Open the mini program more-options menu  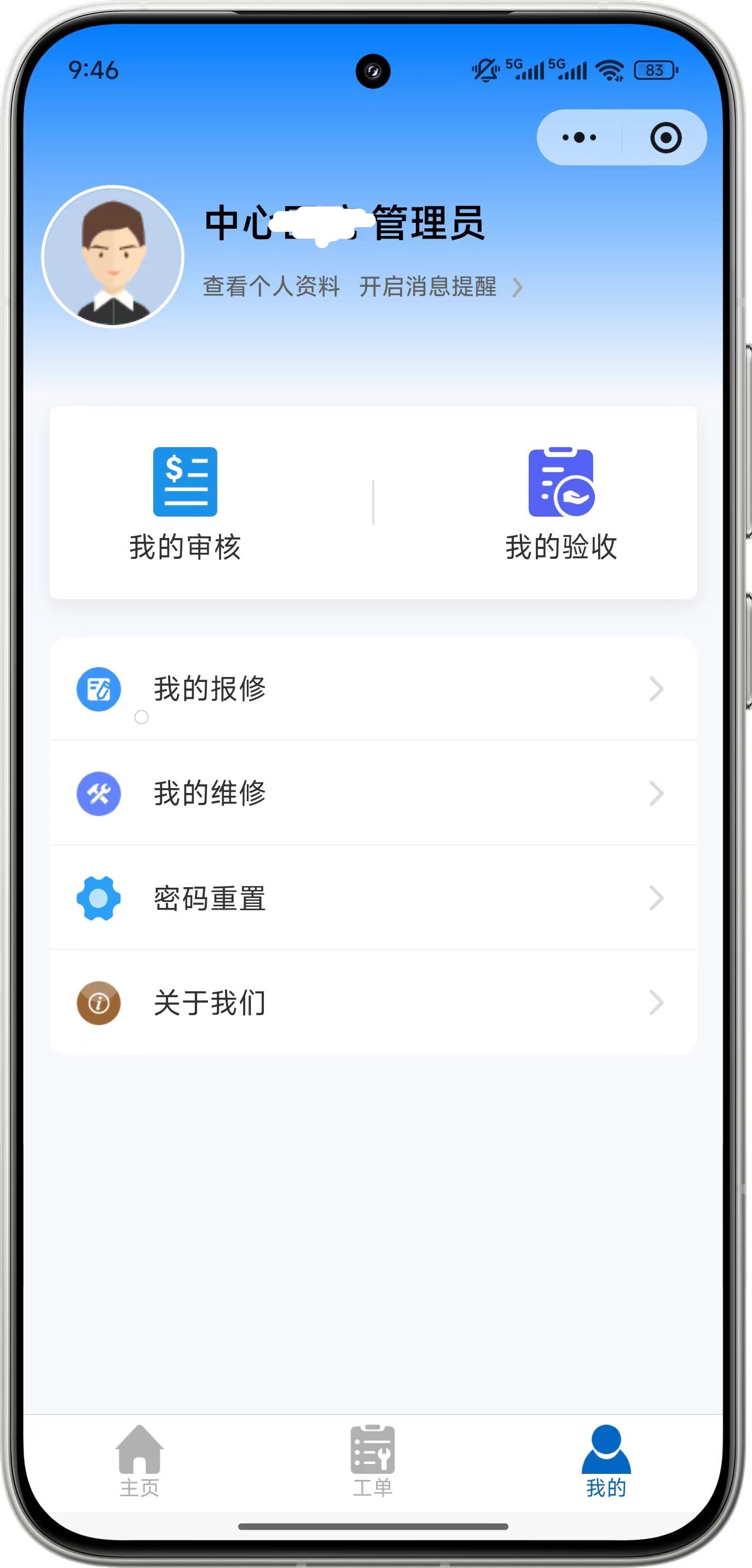[579, 137]
